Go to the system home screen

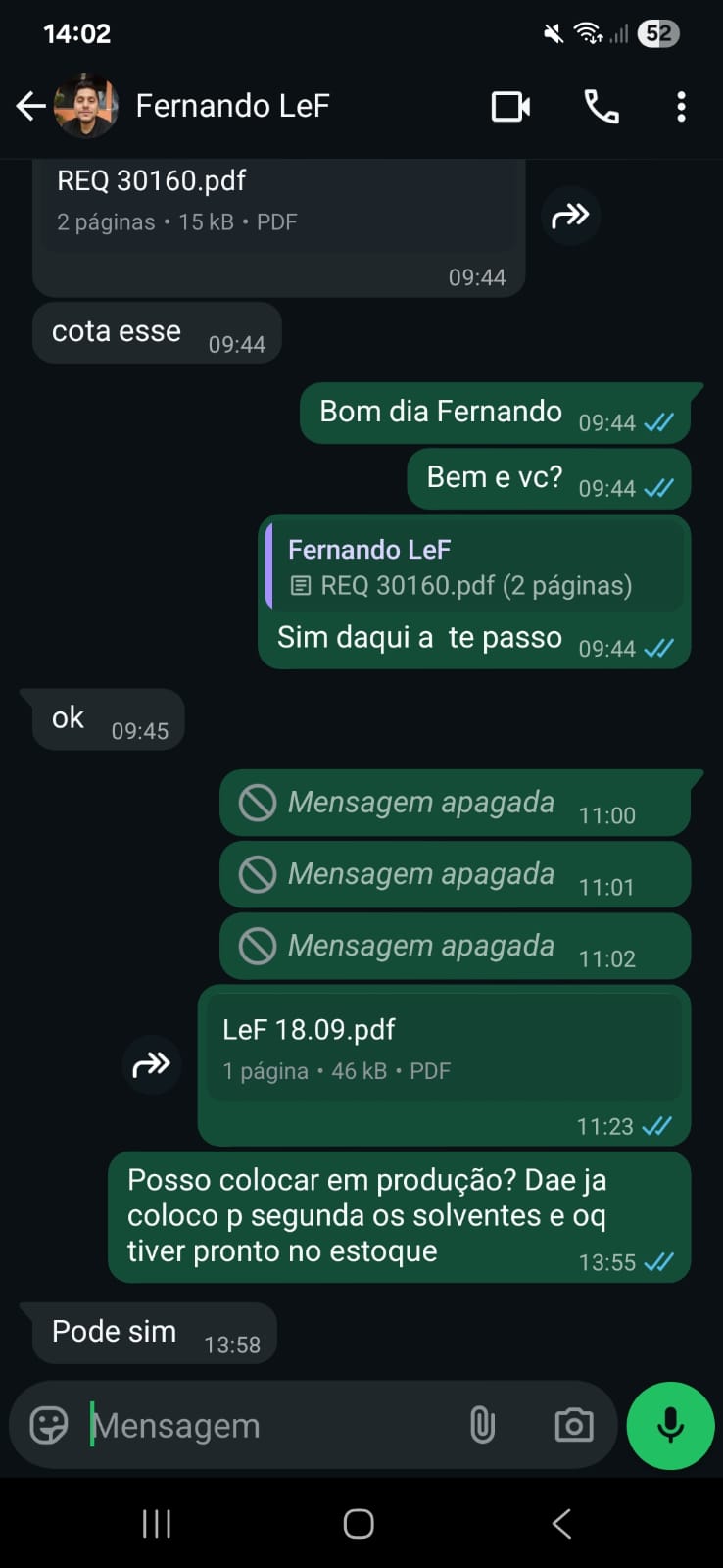[x=359, y=1523]
